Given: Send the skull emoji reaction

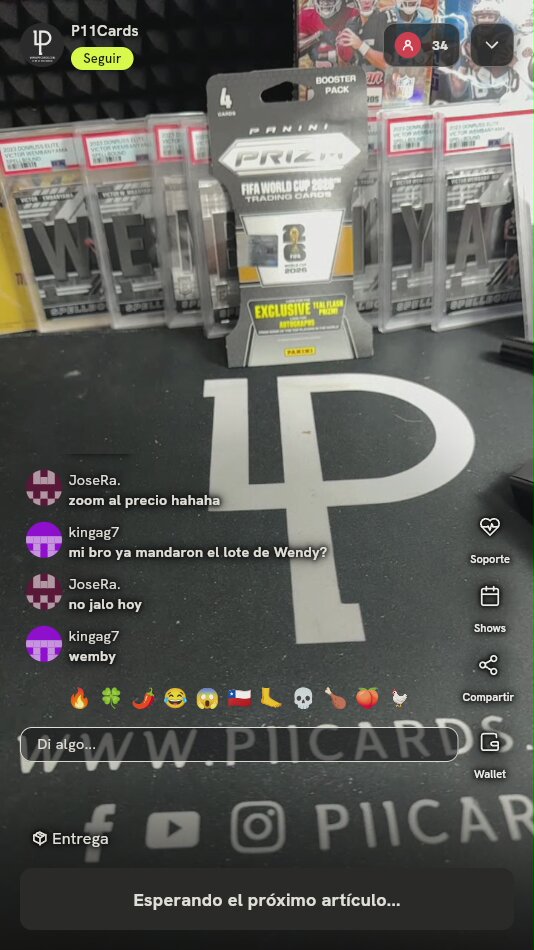Looking at the screenshot, I should 303,698.
